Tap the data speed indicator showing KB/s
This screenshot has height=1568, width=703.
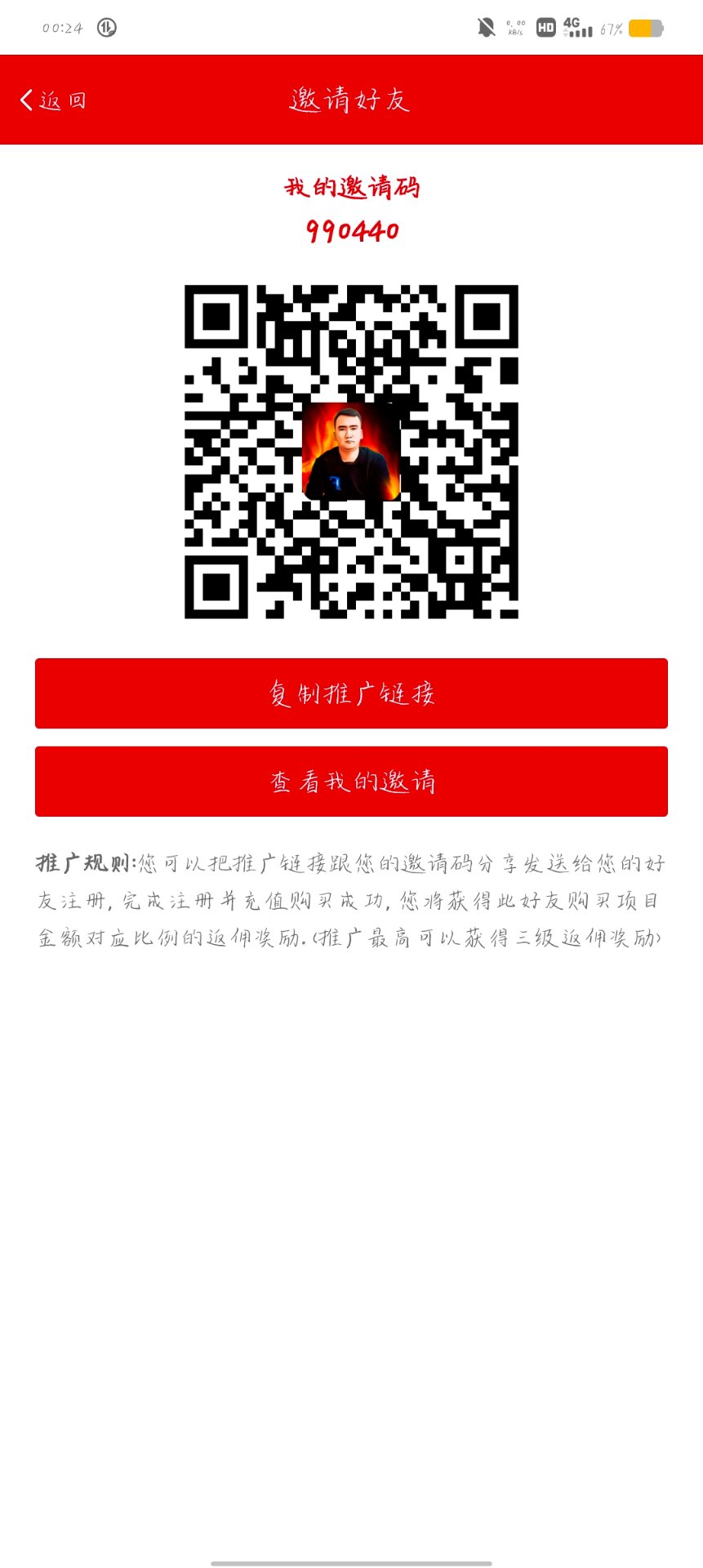pos(514,26)
